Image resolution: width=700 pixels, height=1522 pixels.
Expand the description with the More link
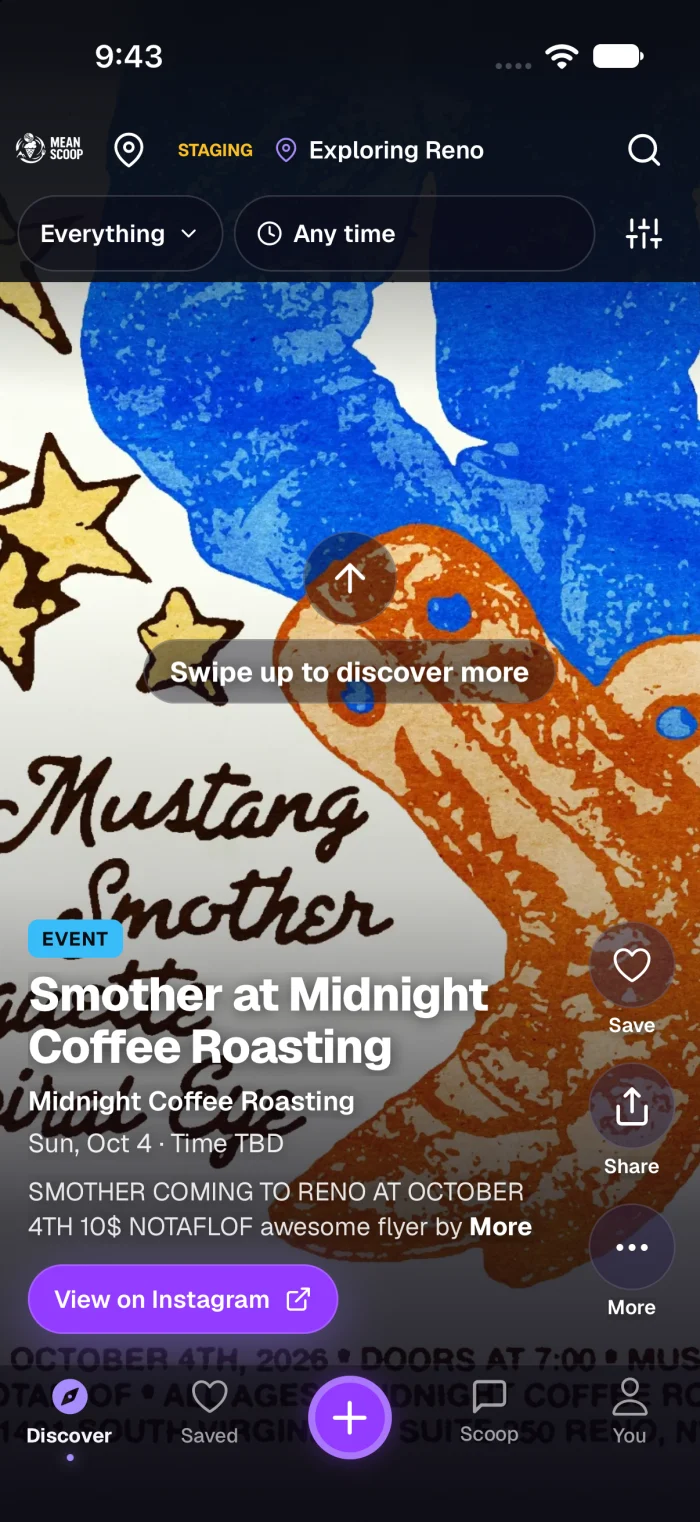click(x=500, y=1227)
